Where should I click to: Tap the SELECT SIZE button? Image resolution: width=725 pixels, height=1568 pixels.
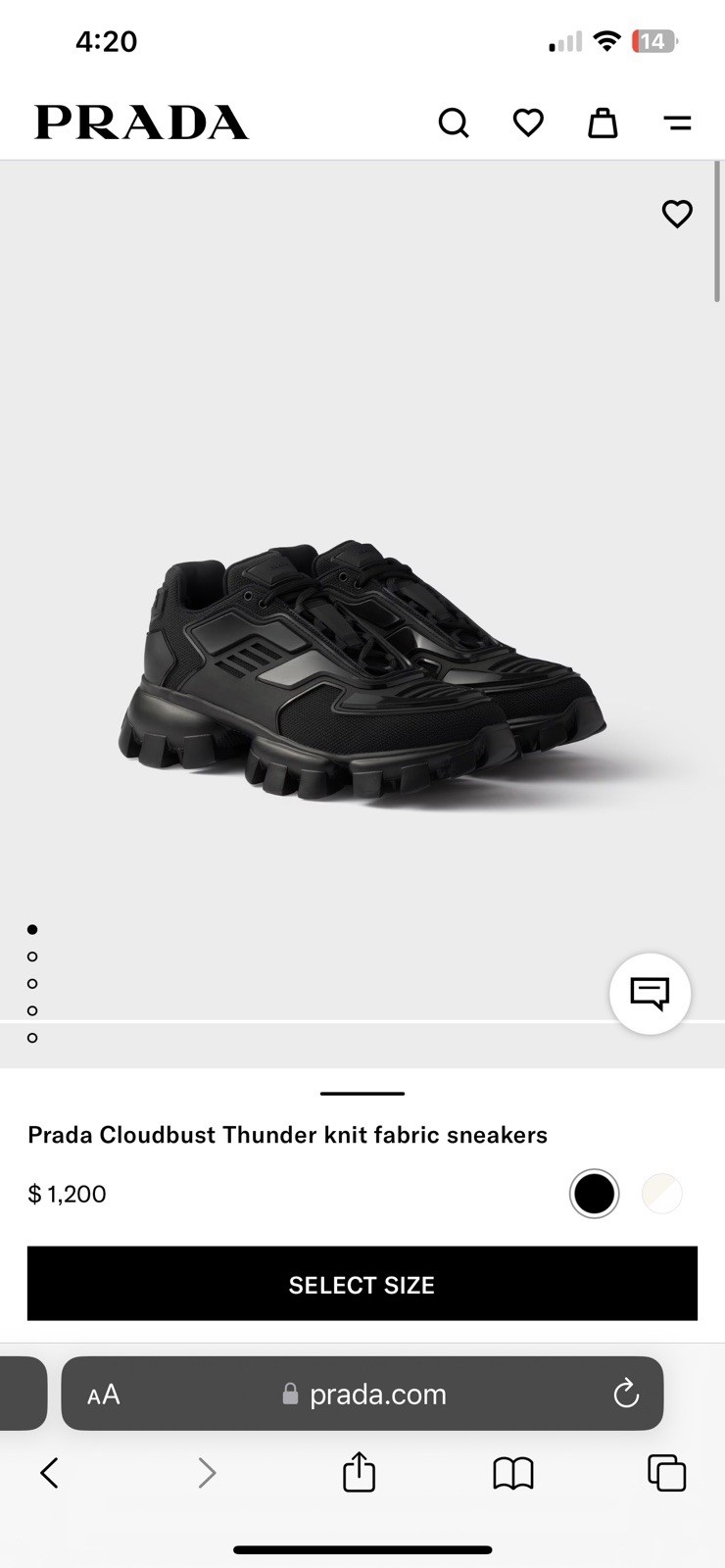tap(362, 1284)
